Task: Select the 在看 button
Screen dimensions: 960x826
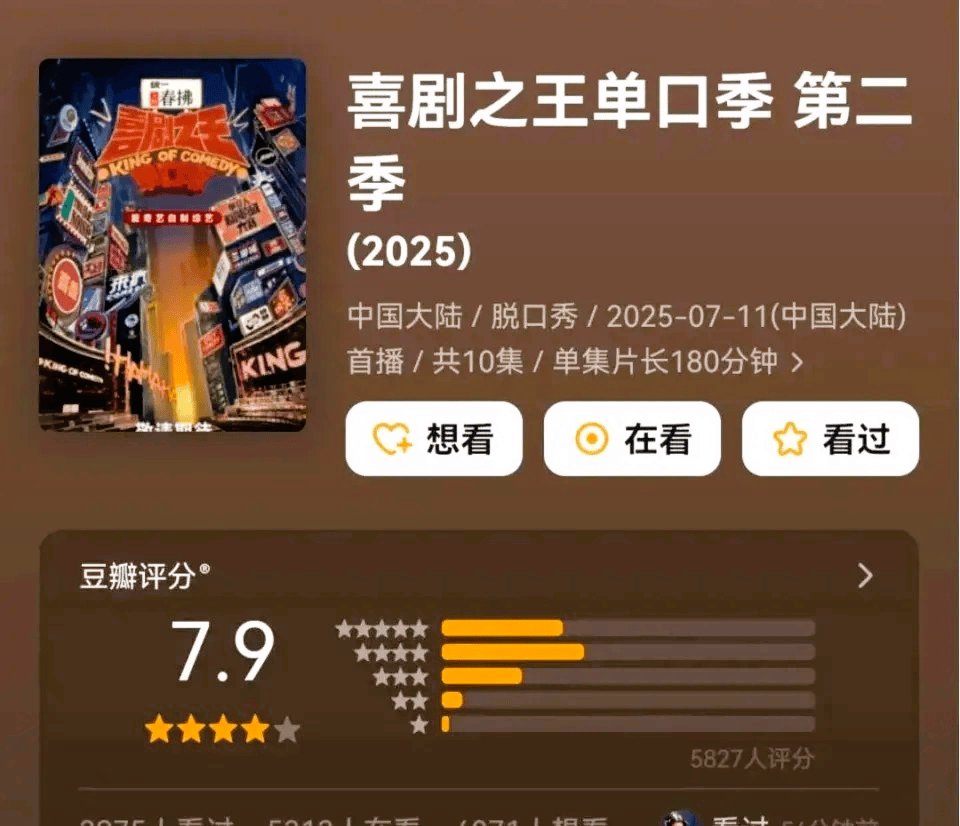Action: click(632, 439)
